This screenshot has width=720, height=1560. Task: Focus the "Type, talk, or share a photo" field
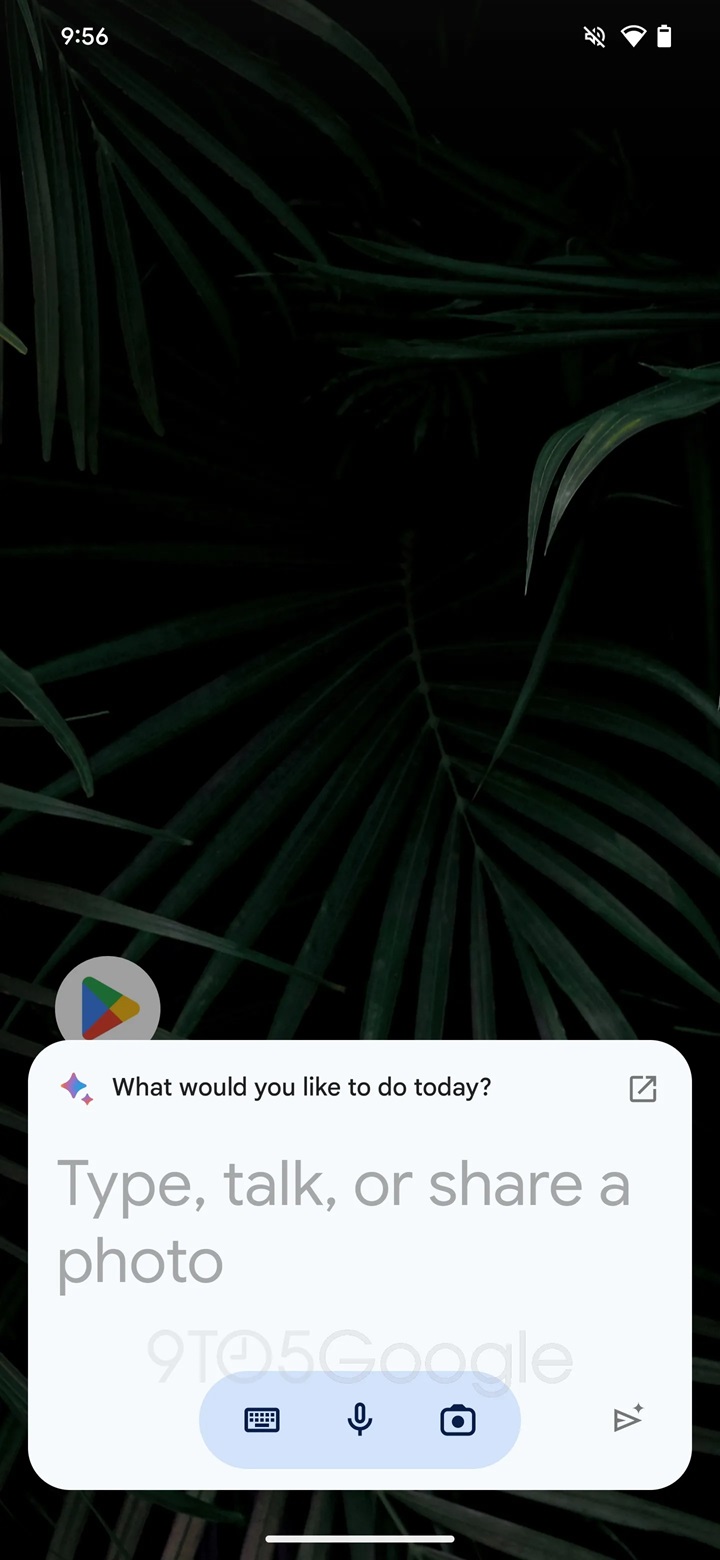point(343,1222)
